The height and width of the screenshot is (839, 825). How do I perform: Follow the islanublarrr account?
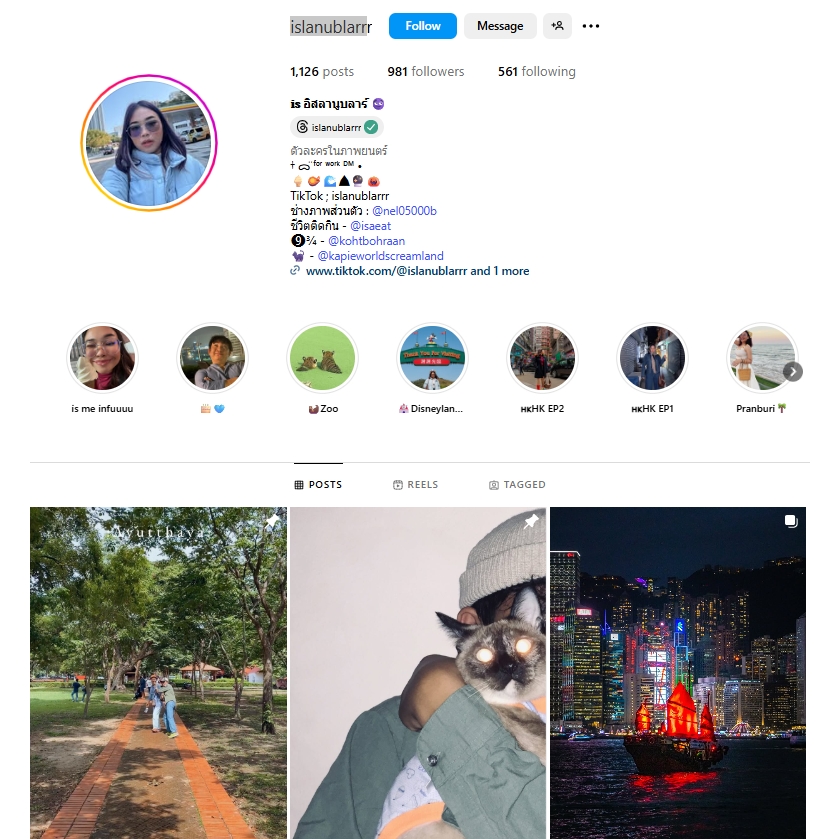click(422, 26)
